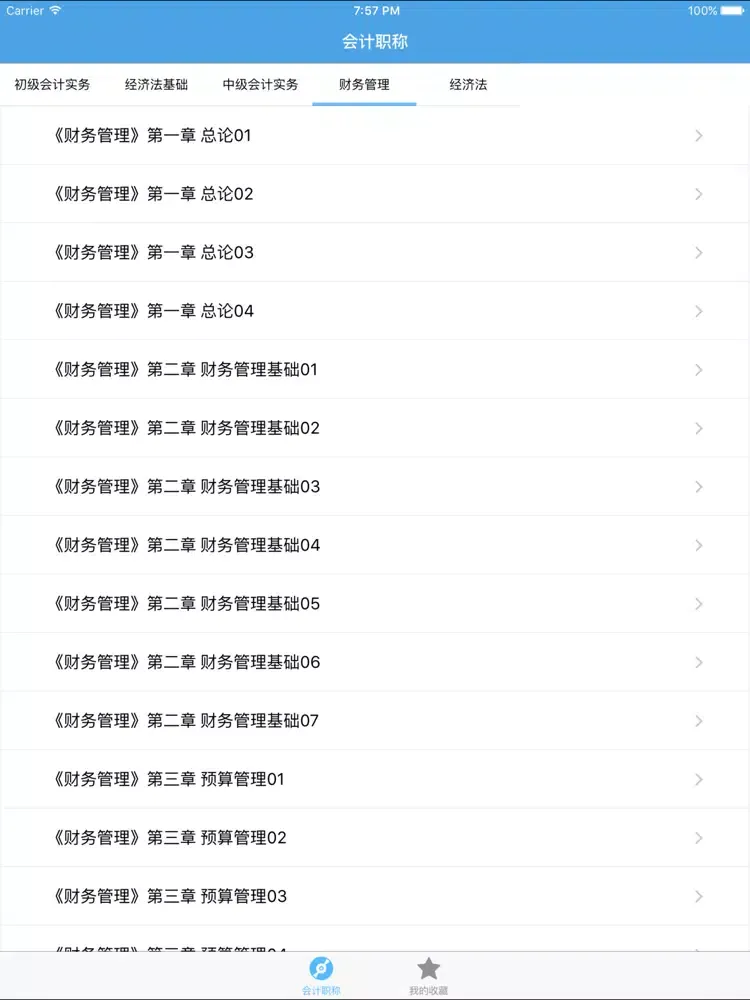Open 《财务管理》第一章 总论03
The image size is (750, 1000).
(x=375, y=252)
